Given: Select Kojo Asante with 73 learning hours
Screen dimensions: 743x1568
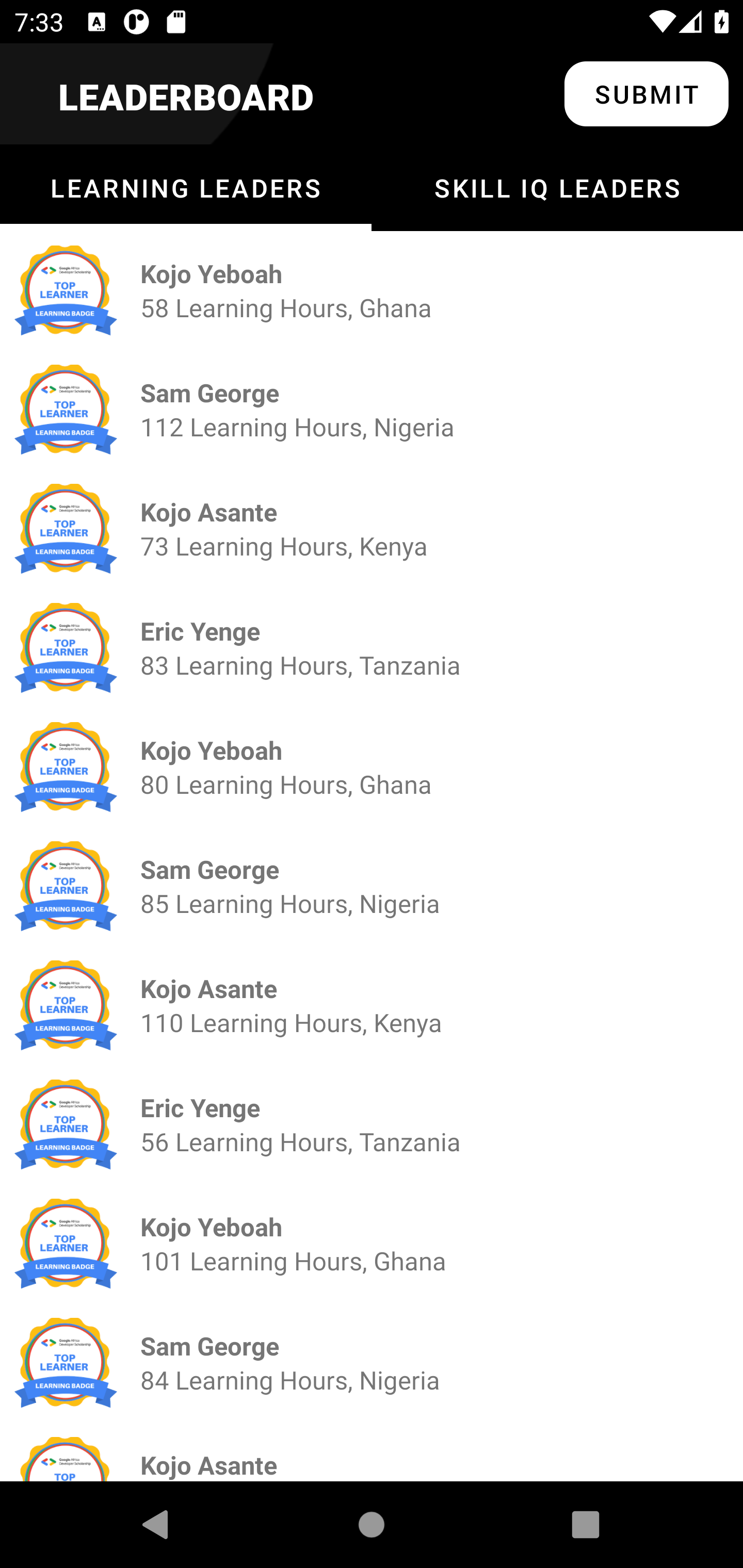Looking at the screenshot, I should click(372, 530).
